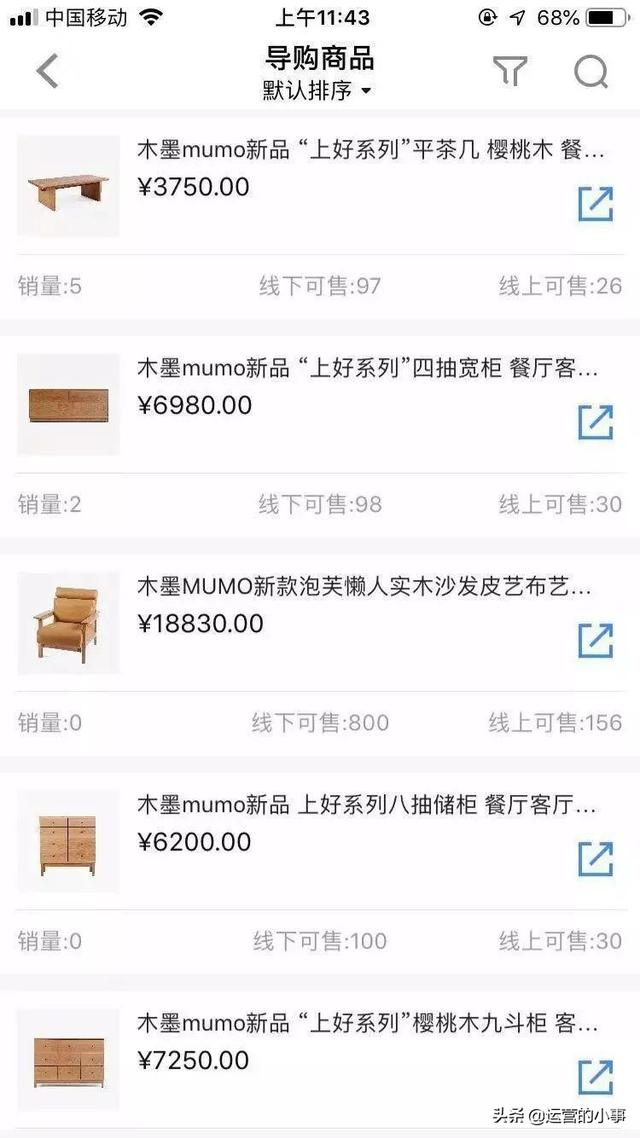Screen dimensions: 640x1138
Task: Share the ¥6980.00 四抽宽柜 item
Action: 596,422
